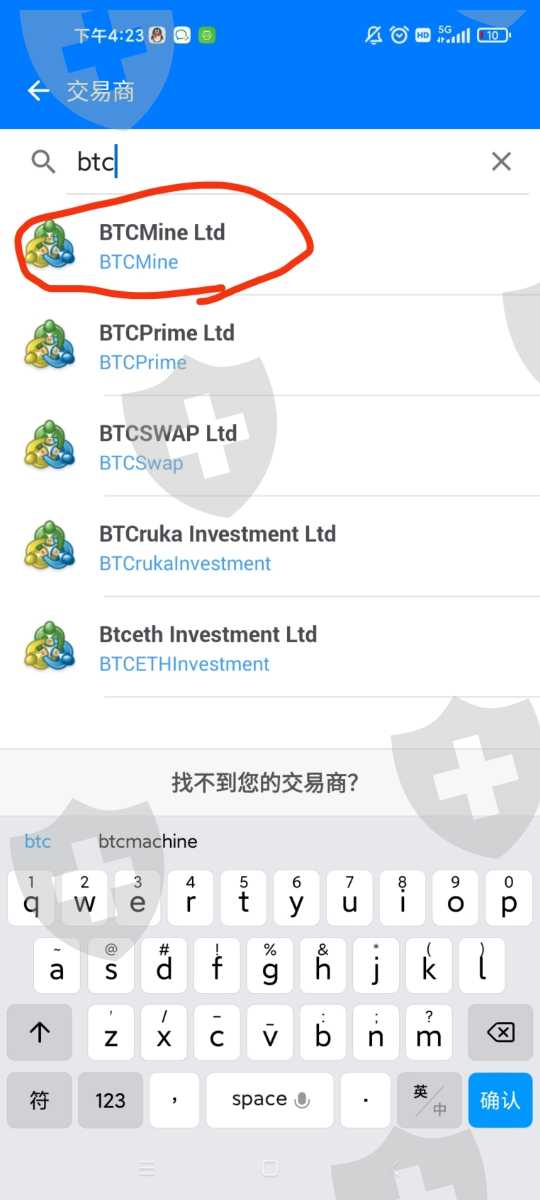Go back from the 交易商 screen
The height and width of the screenshot is (1200, 540).
coord(38,91)
